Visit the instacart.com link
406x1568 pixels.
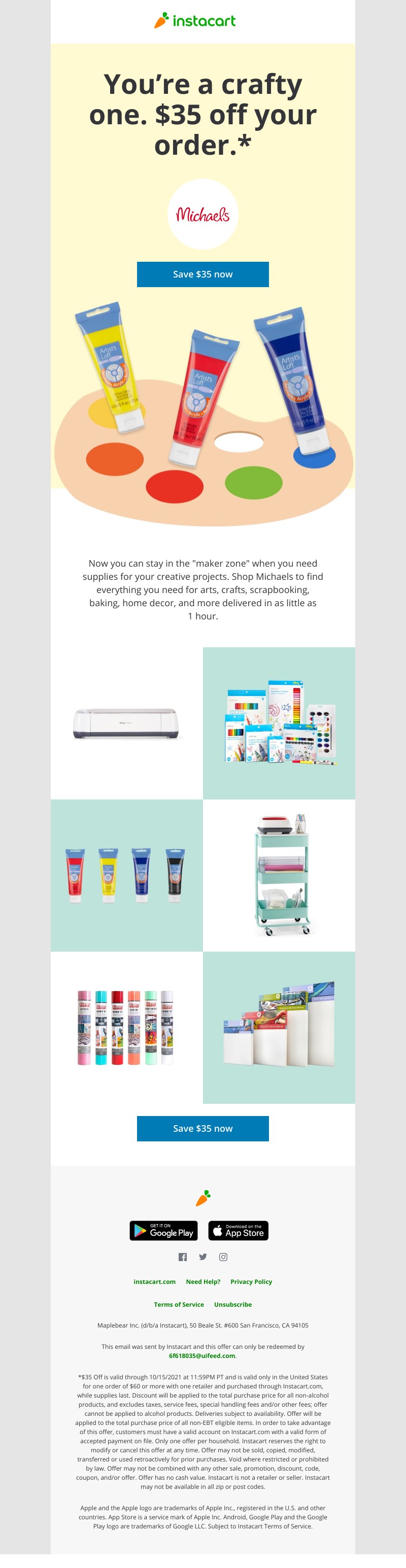coord(155,1281)
